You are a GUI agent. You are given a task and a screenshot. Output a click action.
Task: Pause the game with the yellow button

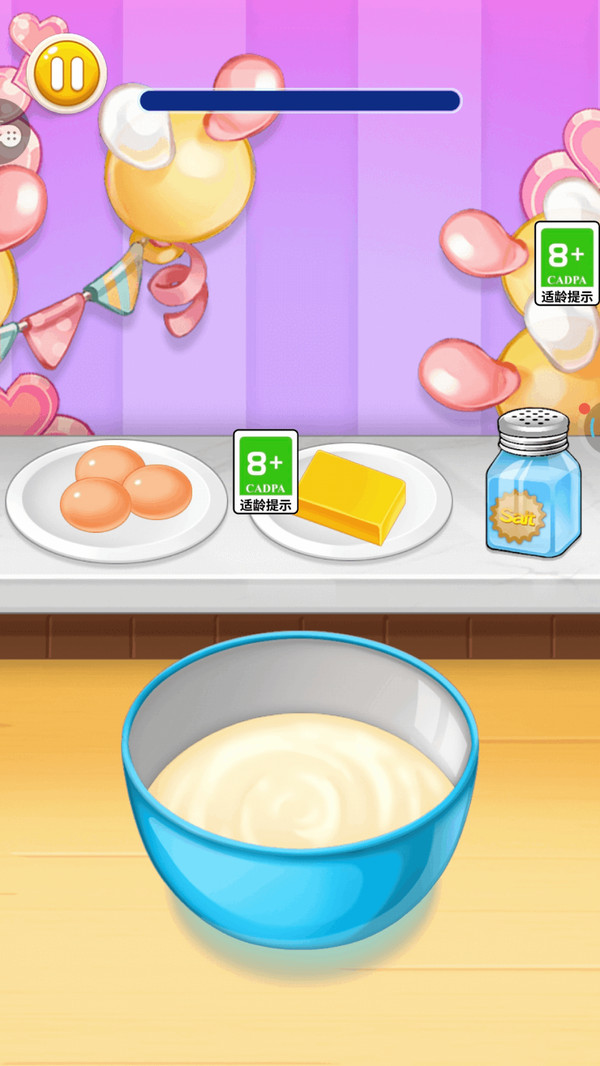tap(66, 73)
